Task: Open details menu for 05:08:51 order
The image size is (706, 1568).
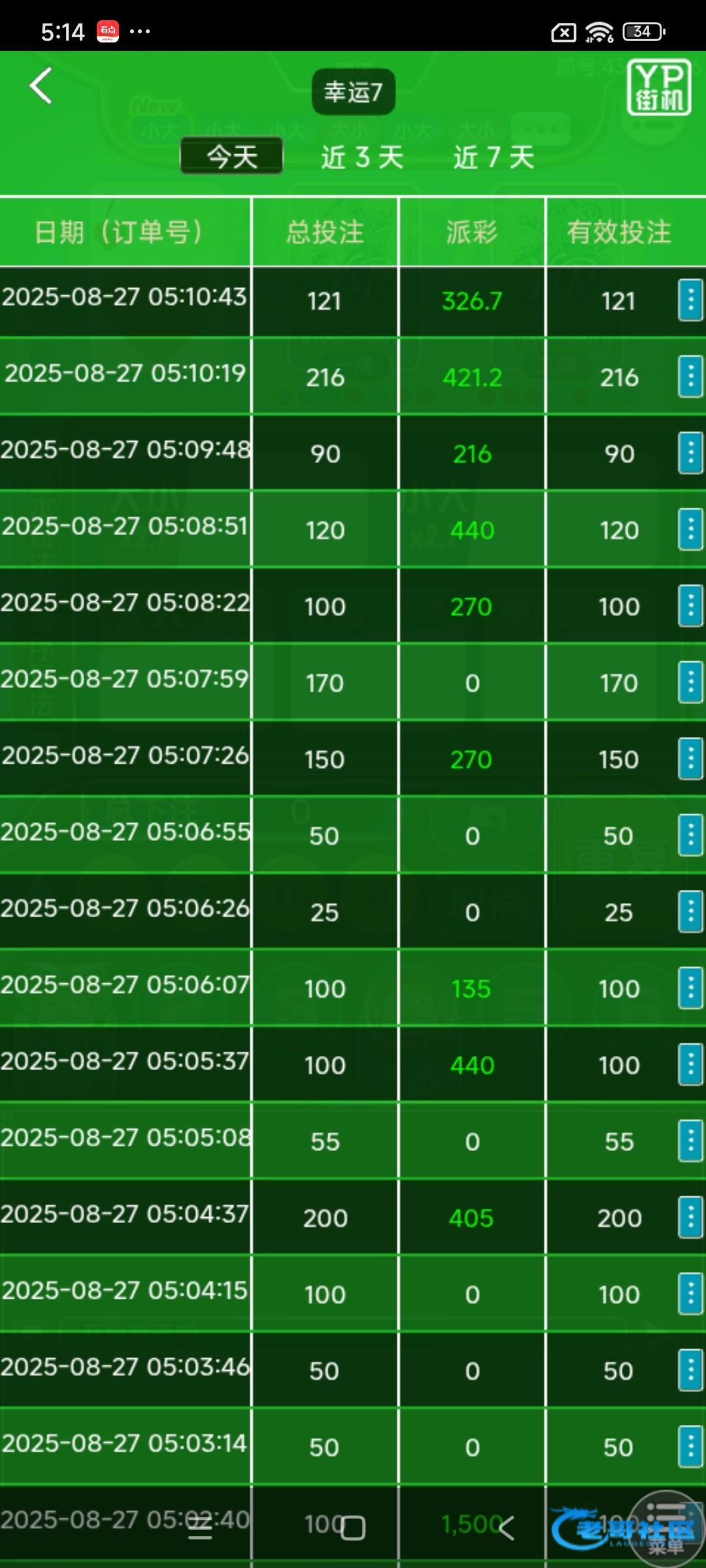Action: (690, 529)
